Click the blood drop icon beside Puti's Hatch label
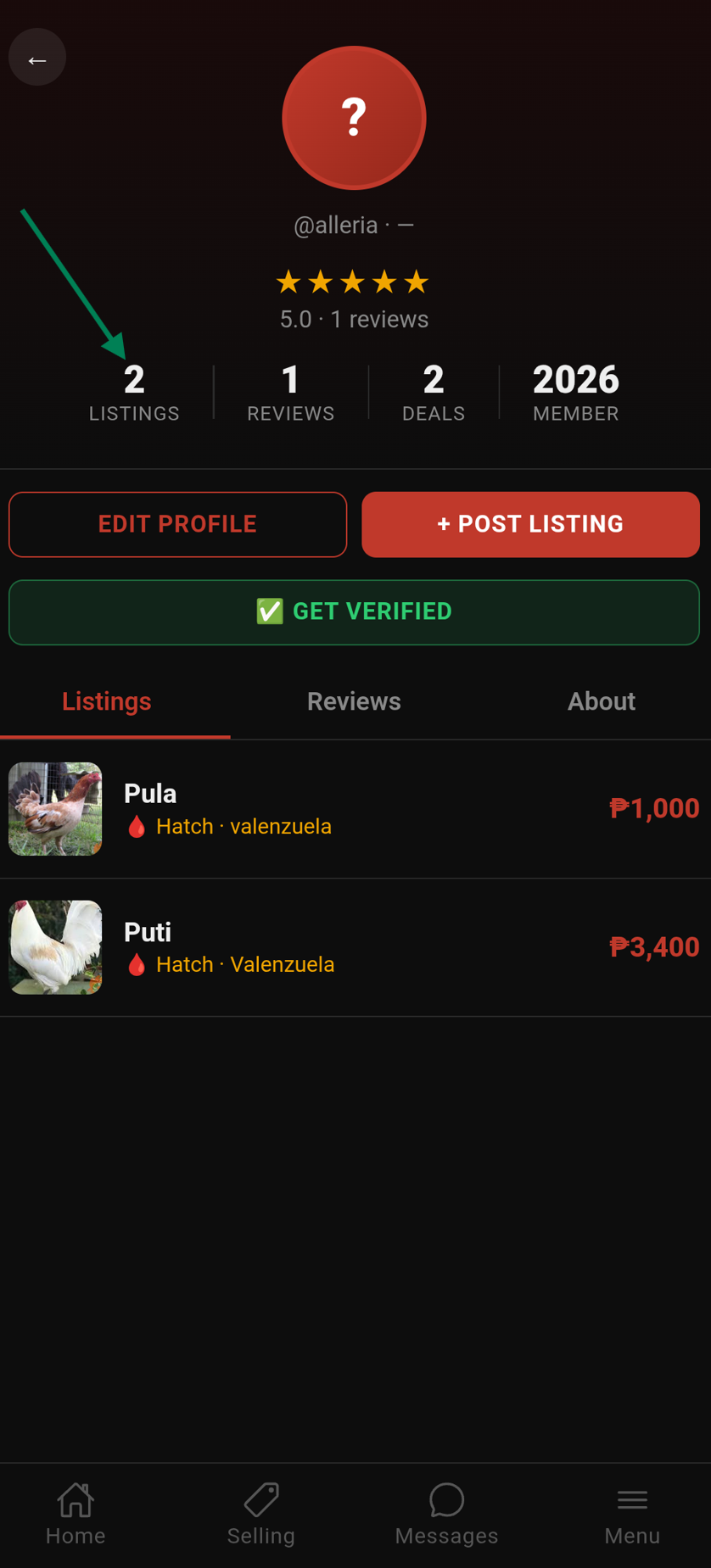711x1568 pixels. 137,964
